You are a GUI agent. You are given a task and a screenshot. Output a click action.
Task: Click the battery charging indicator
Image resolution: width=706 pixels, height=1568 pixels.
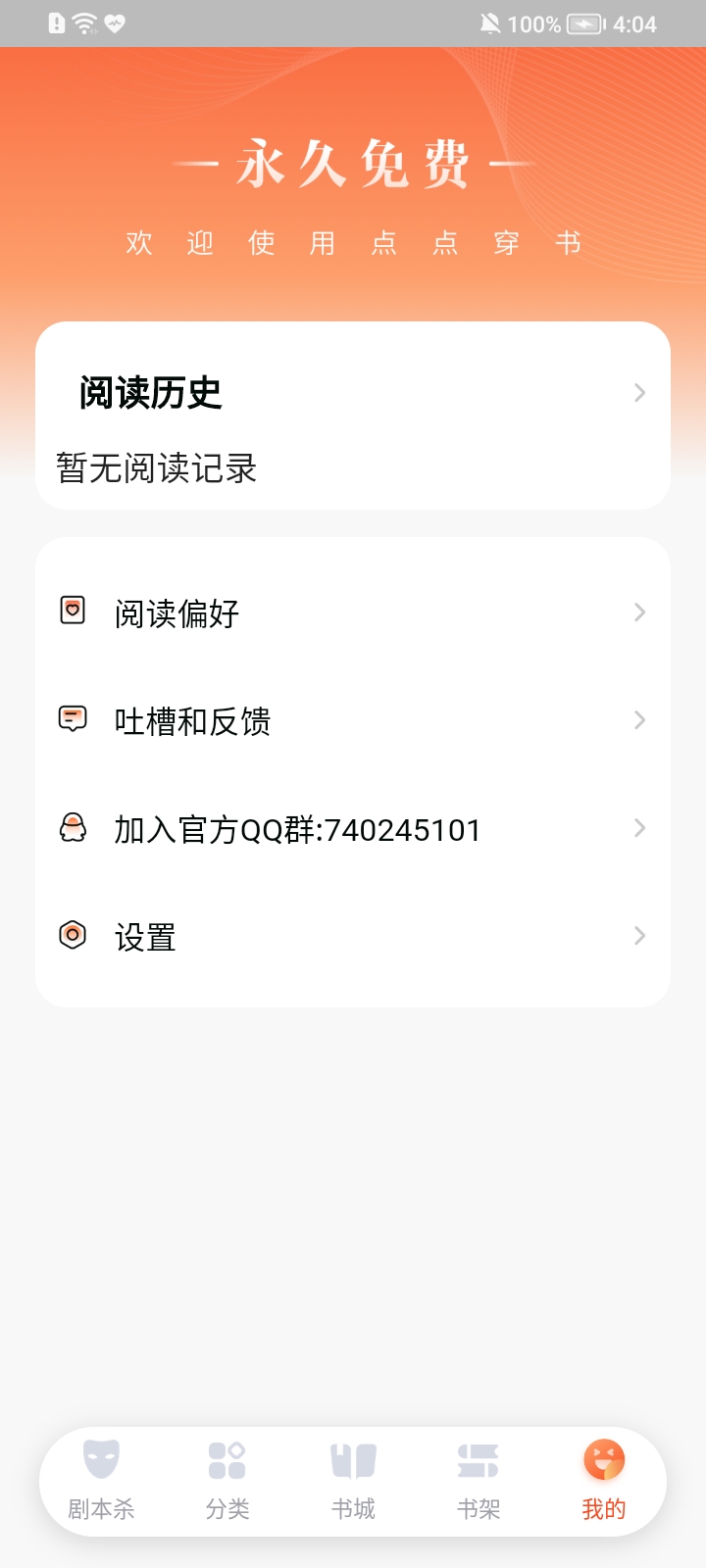[x=583, y=24]
